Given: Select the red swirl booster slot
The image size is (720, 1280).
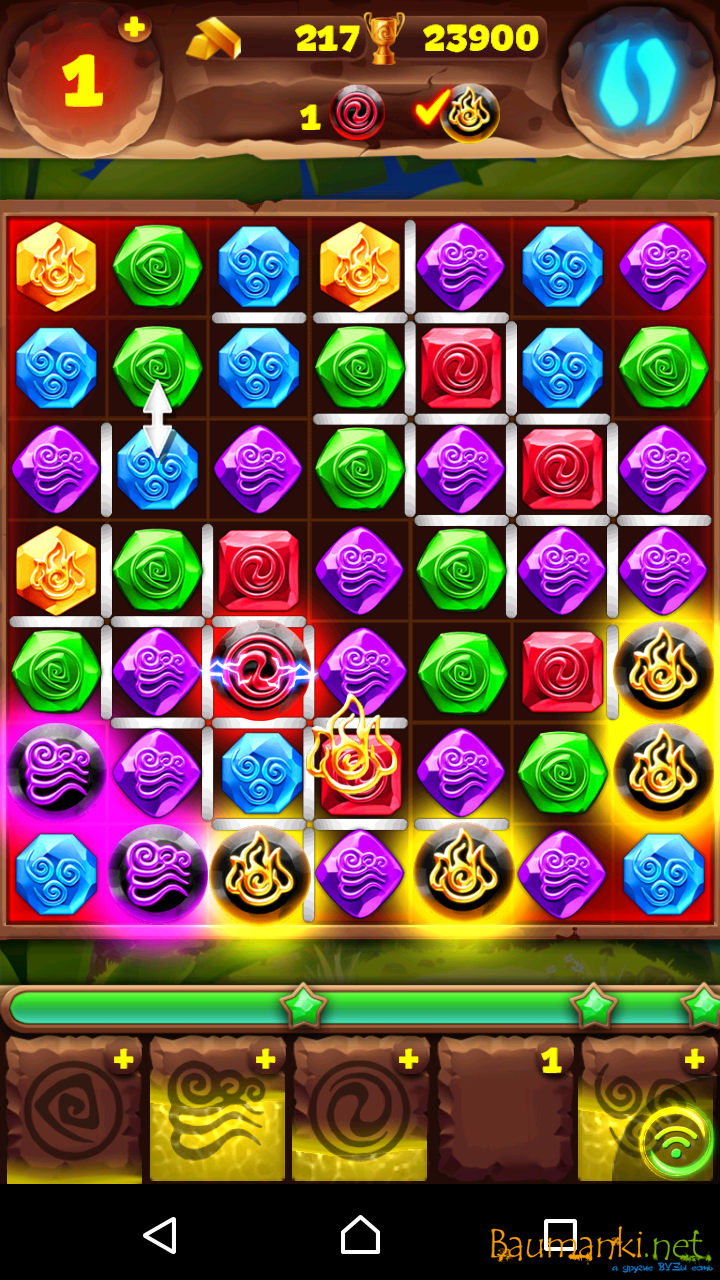Looking at the screenshot, I should (360, 1110).
